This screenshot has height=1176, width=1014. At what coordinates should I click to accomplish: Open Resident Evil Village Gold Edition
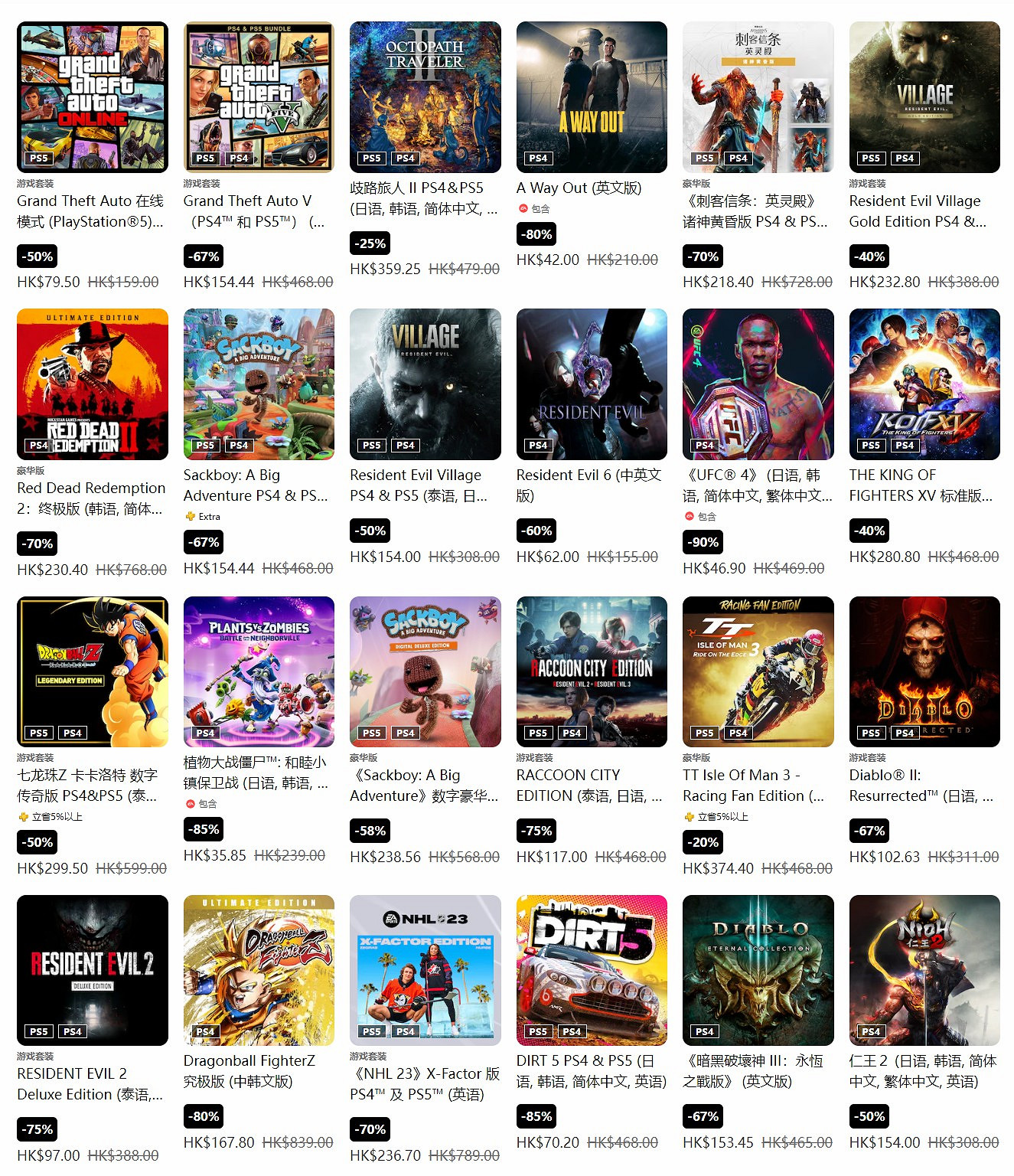924,96
